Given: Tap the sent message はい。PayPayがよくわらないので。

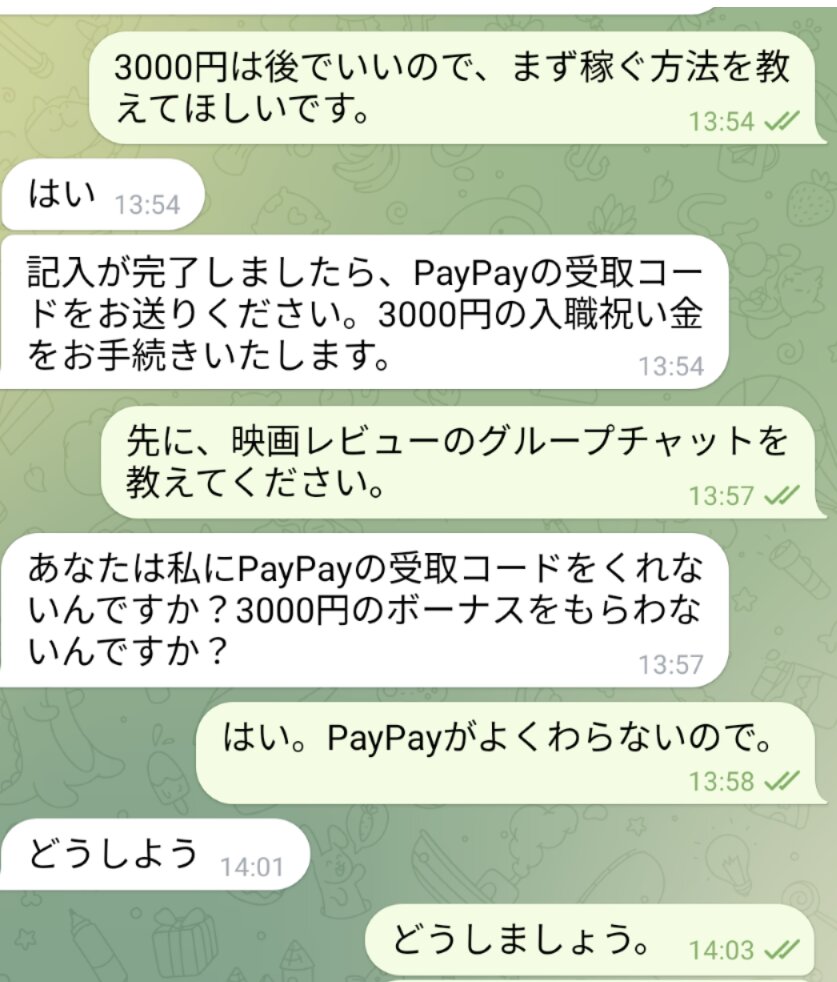Looking at the screenshot, I should coord(508,752).
